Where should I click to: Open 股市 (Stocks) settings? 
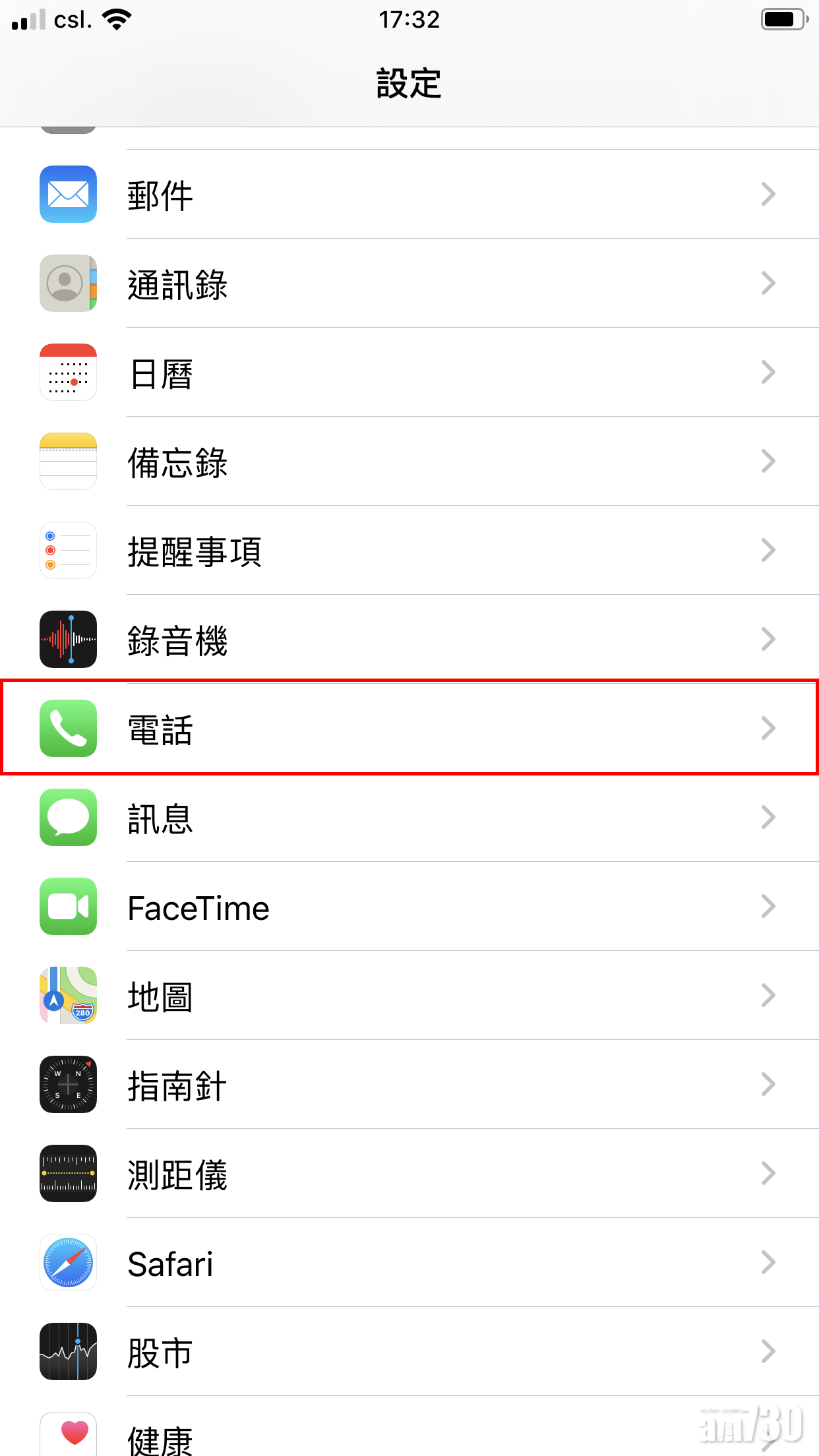pos(409,1352)
